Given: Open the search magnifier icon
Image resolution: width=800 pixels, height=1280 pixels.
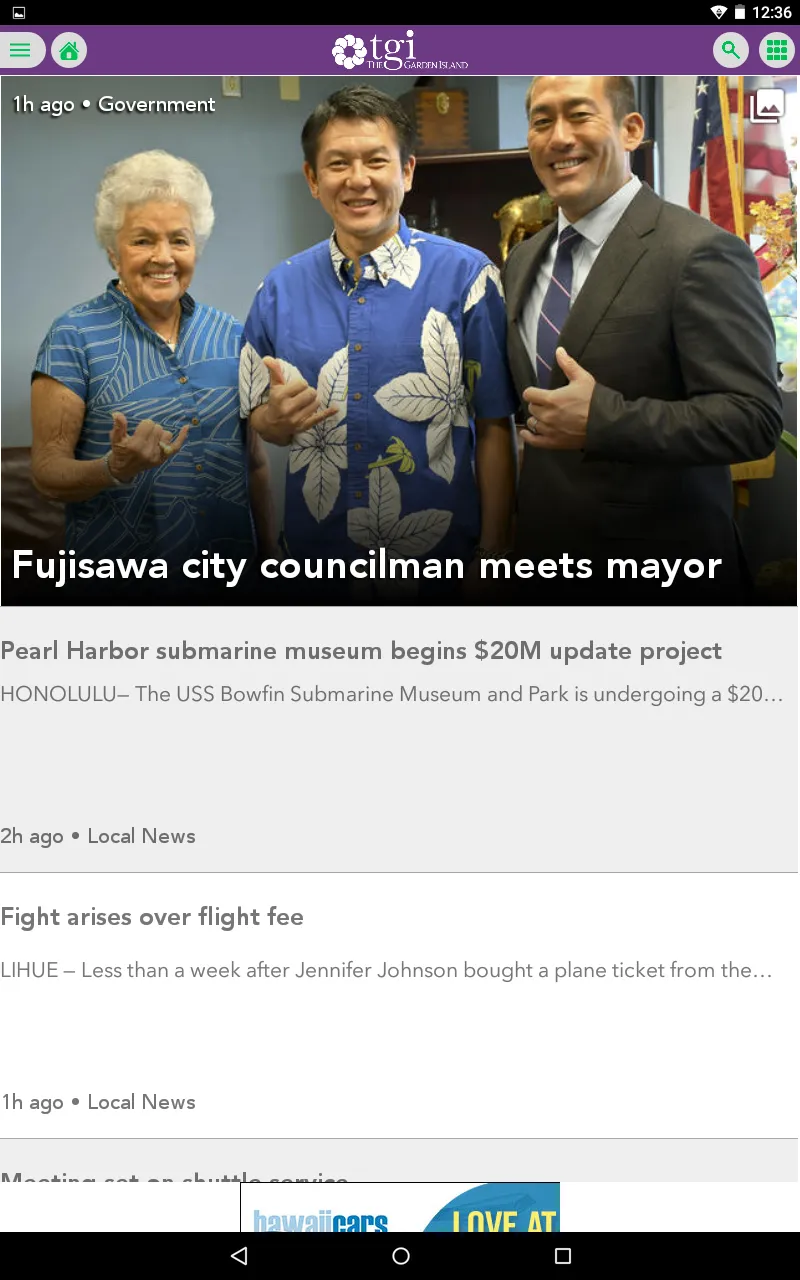Looking at the screenshot, I should (x=731, y=50).
